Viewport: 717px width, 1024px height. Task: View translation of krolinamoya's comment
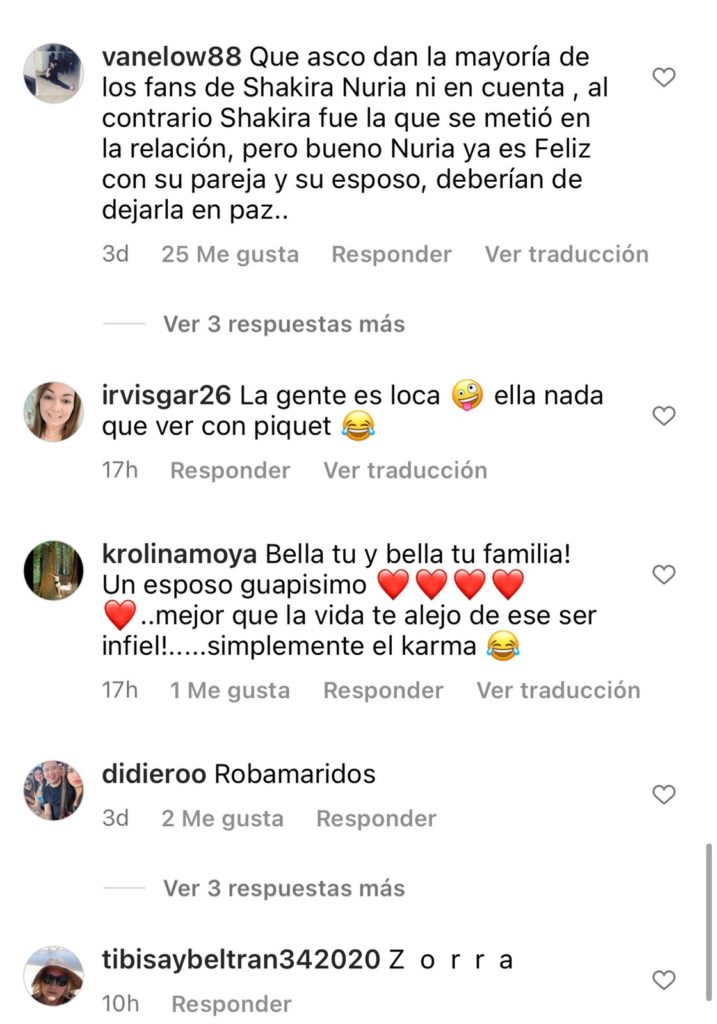(x=558, y=690)
